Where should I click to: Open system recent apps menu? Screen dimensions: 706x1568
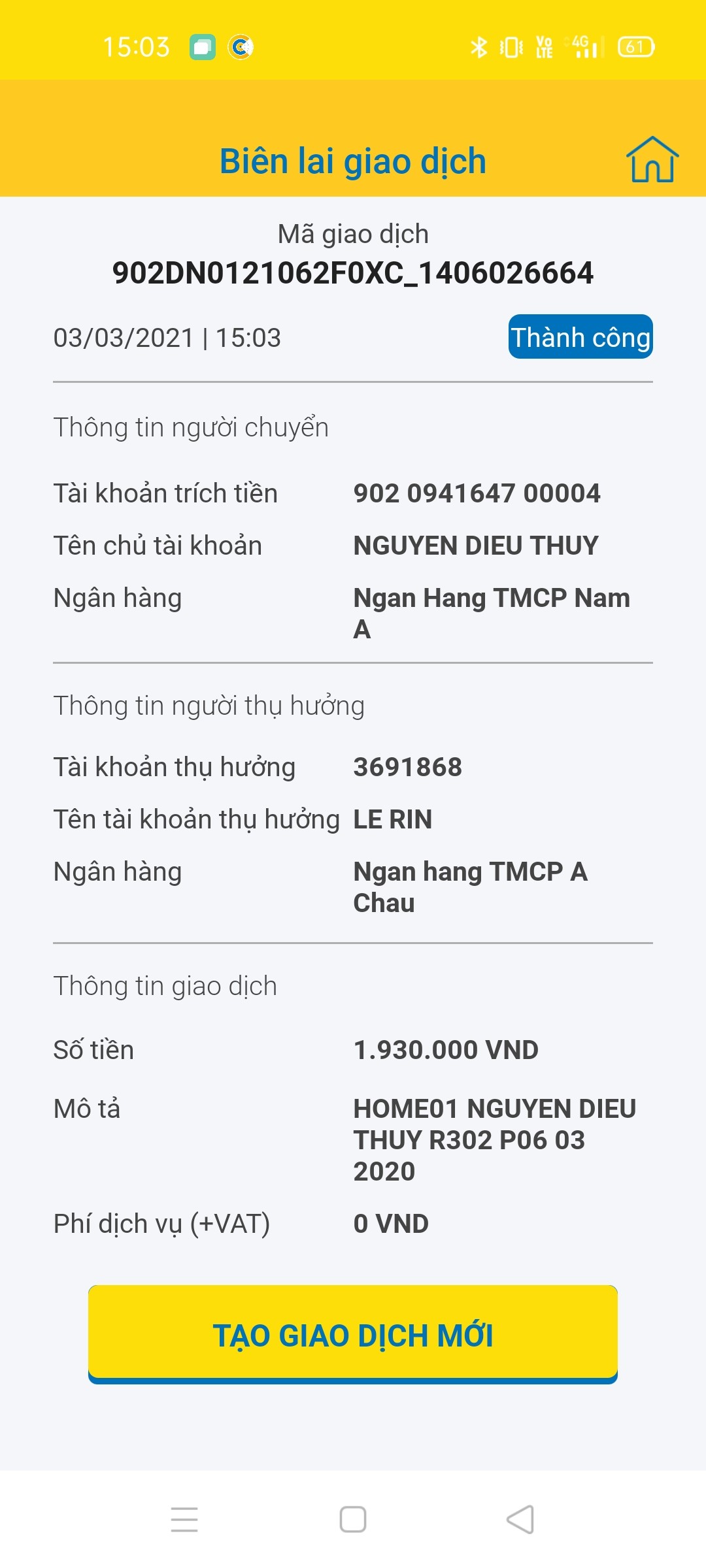(x=184, y=1519)
